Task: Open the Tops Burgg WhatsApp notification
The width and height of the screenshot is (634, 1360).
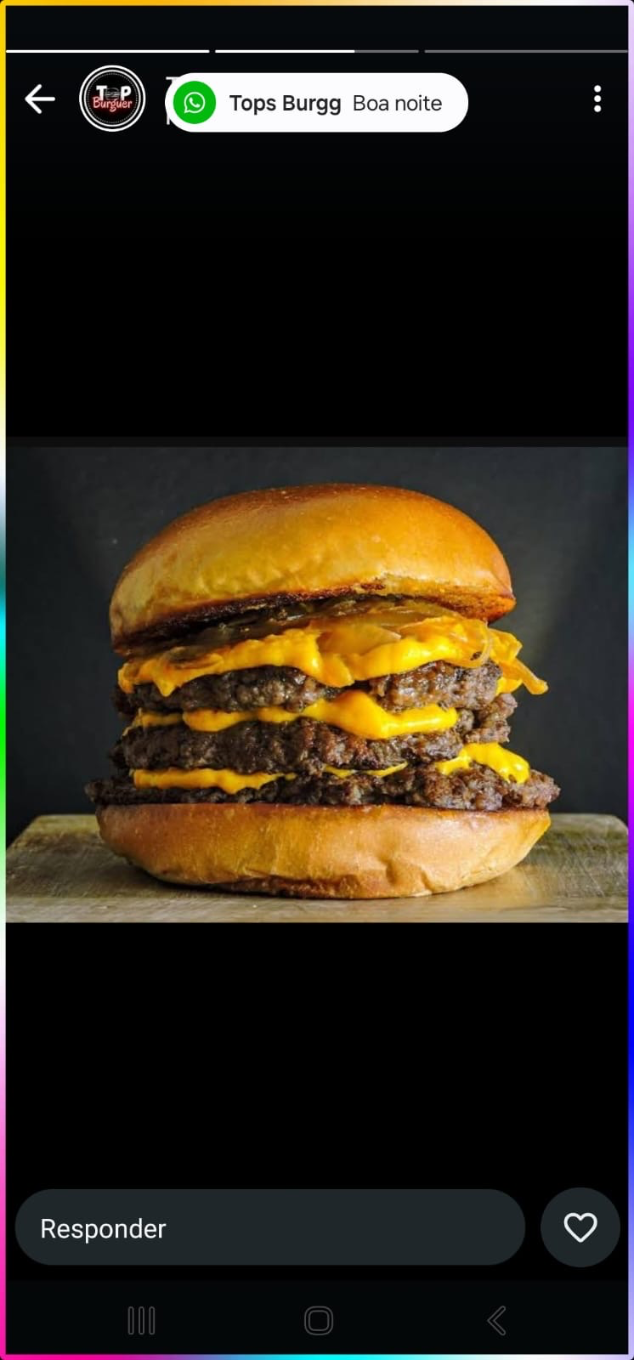Action: 316,103
